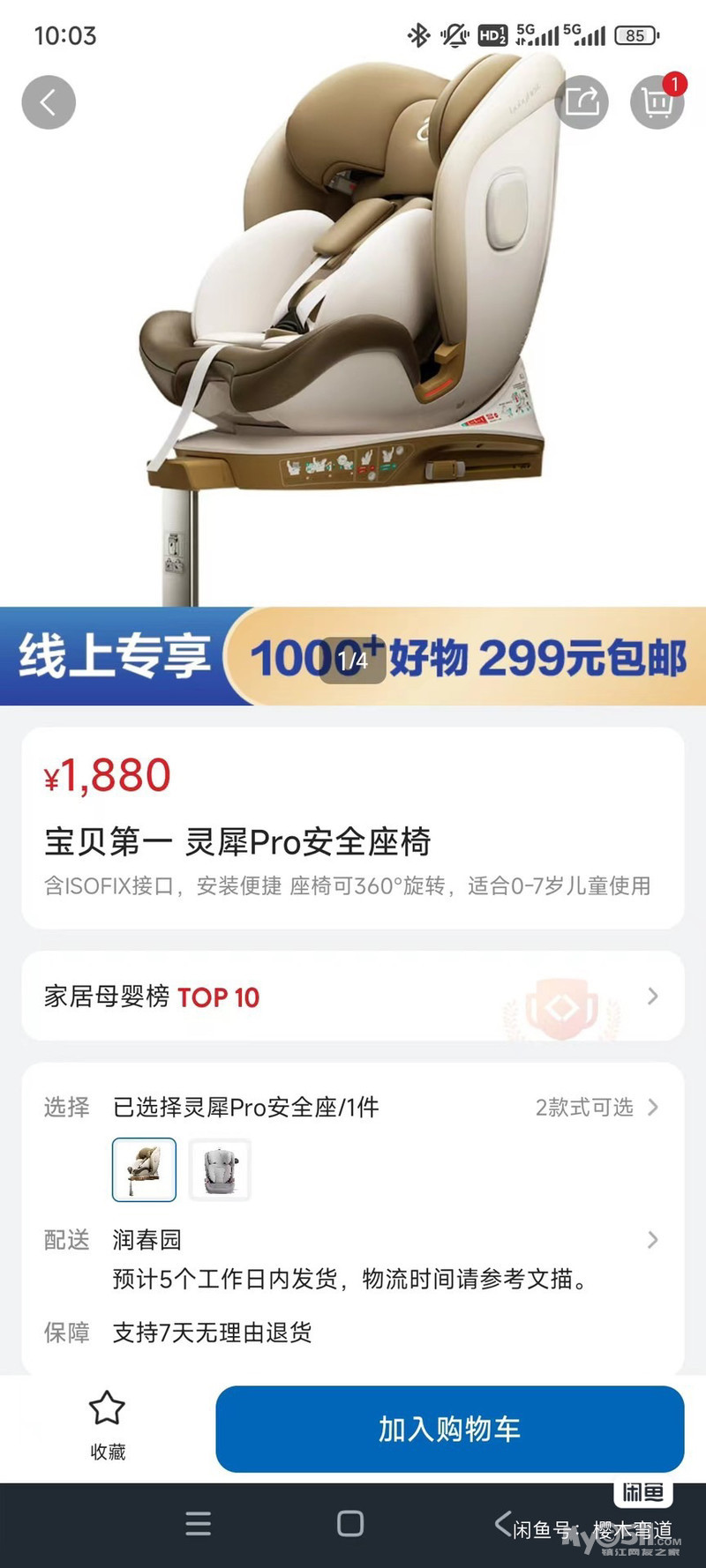The width and height of the screenshot is (706, 1568).
Task: Go back using the top-left arrow
Action: click(x=49, y=103)
